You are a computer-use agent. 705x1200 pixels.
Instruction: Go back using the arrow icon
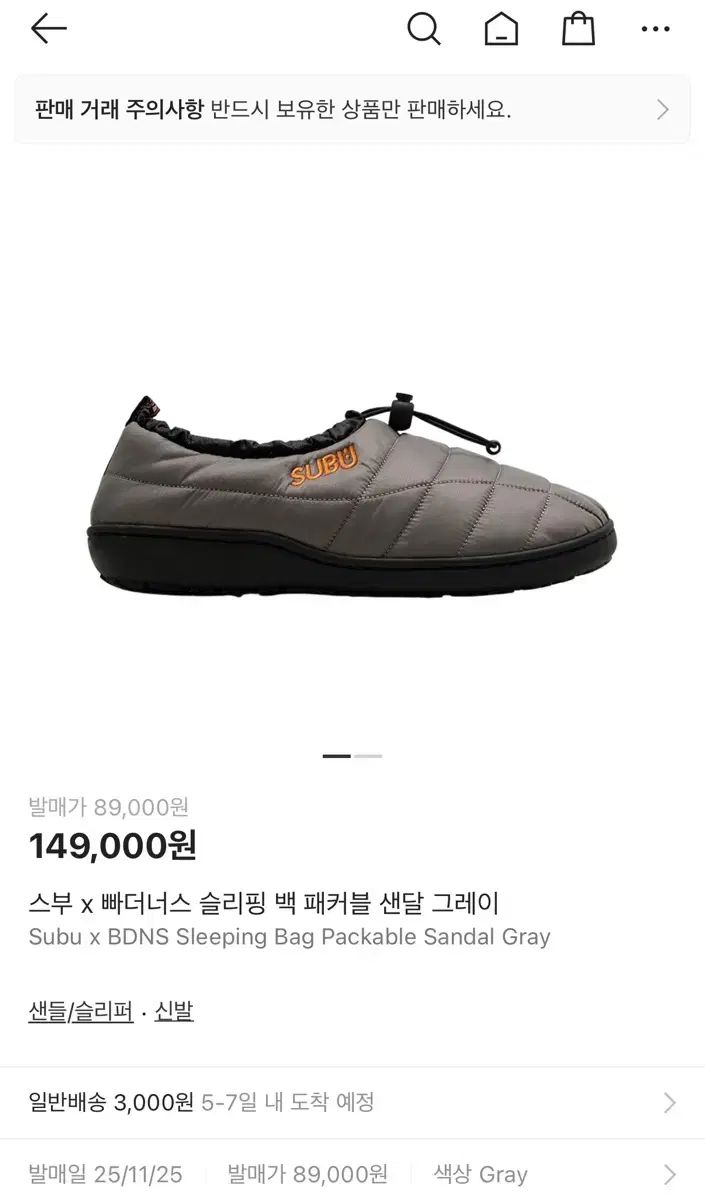[x=48, y=29]
